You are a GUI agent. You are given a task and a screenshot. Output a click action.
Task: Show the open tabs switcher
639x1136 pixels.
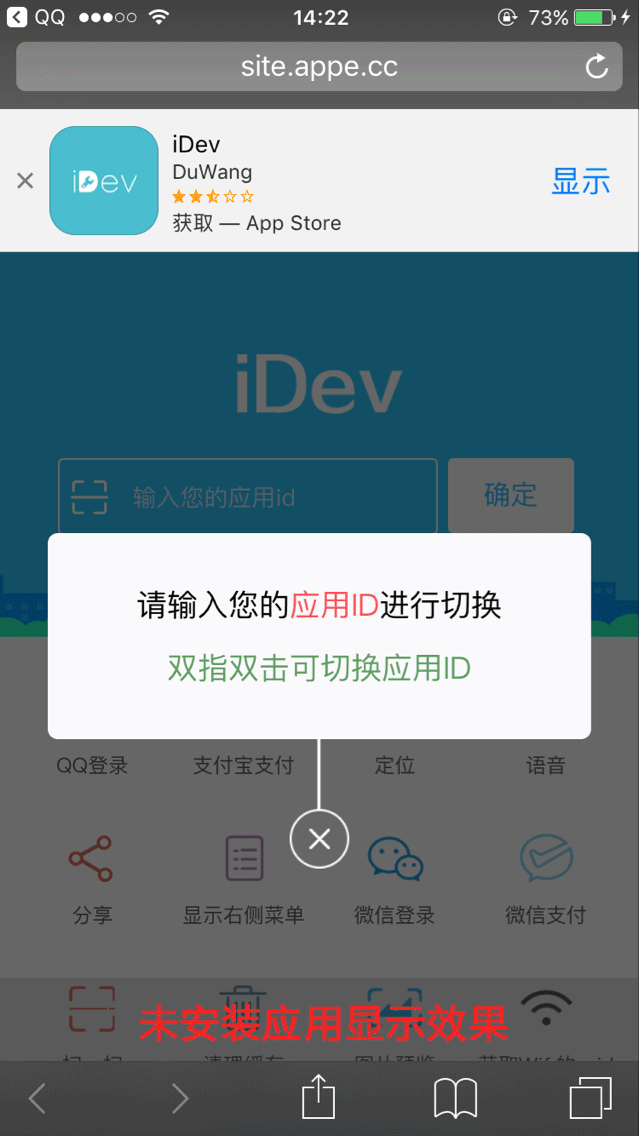click(590, 1098)
